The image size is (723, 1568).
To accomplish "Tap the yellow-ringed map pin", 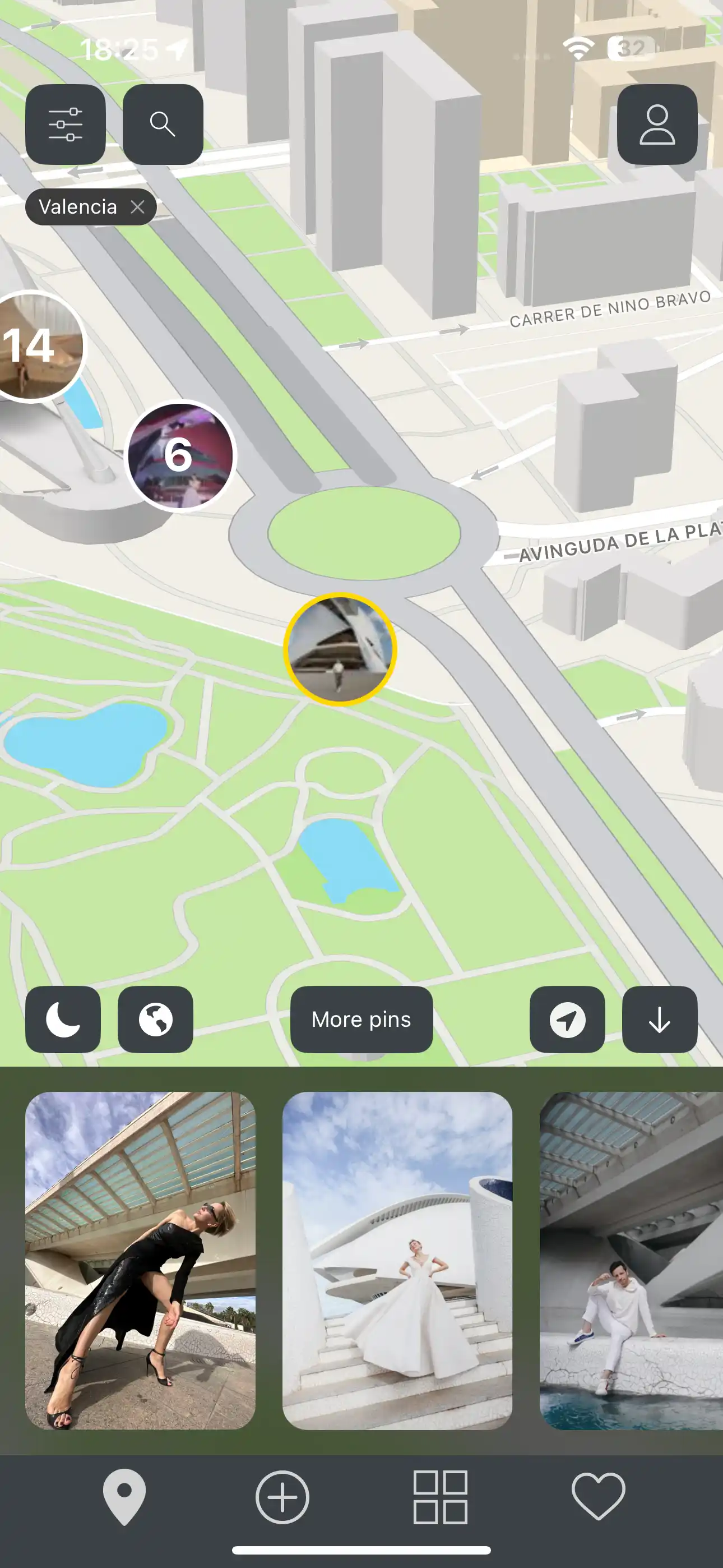I will click(x=340, y=649).
